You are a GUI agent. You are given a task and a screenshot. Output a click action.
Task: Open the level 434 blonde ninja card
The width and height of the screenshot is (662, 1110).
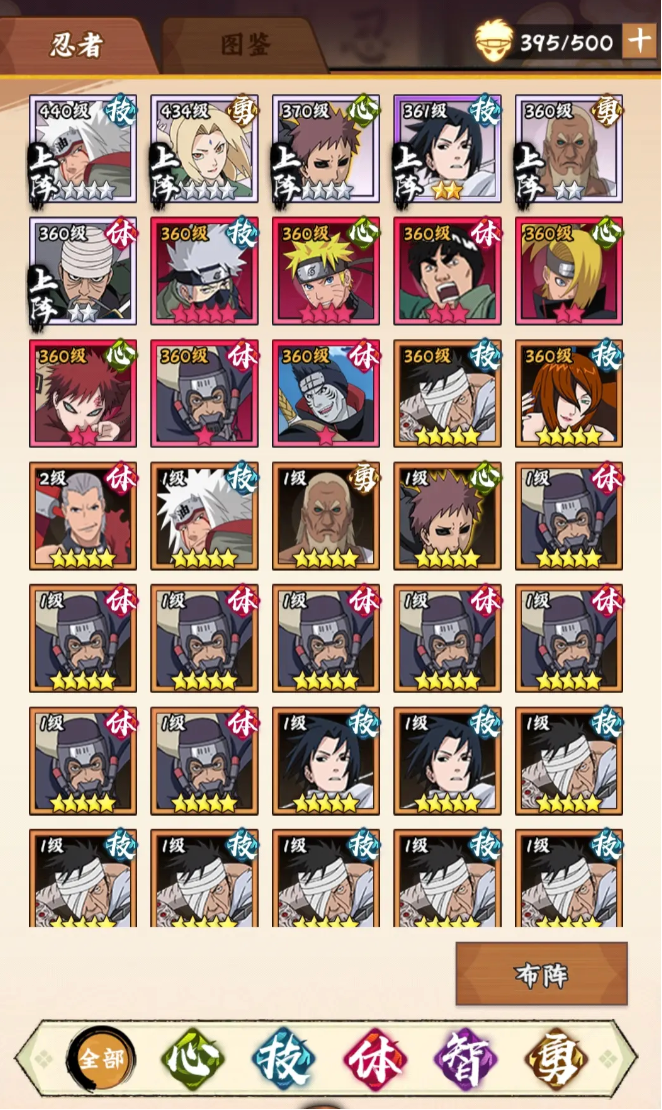point(205,149)
